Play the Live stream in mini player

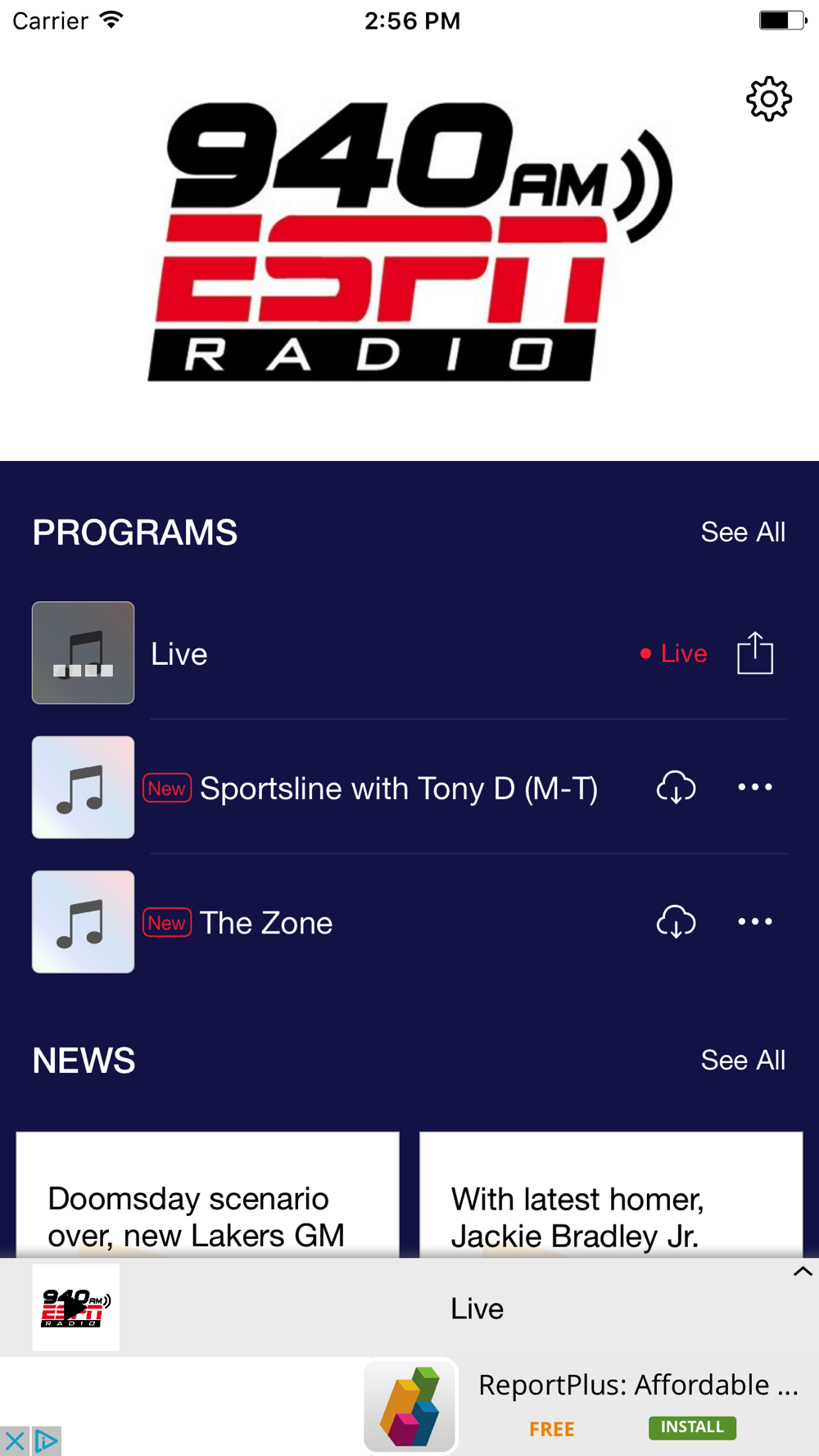pos(75,1307)
